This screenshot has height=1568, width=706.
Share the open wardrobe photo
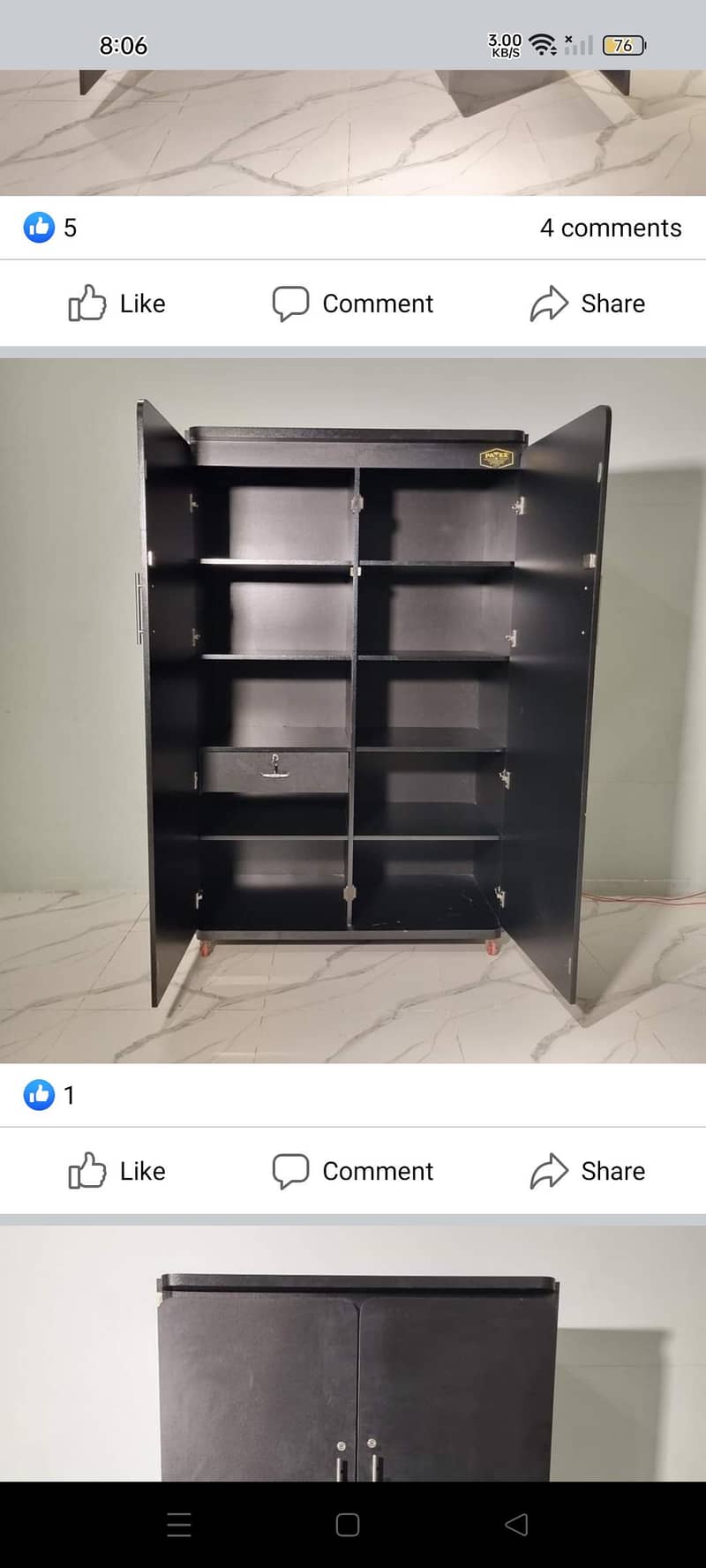[x=588, y=1171]
